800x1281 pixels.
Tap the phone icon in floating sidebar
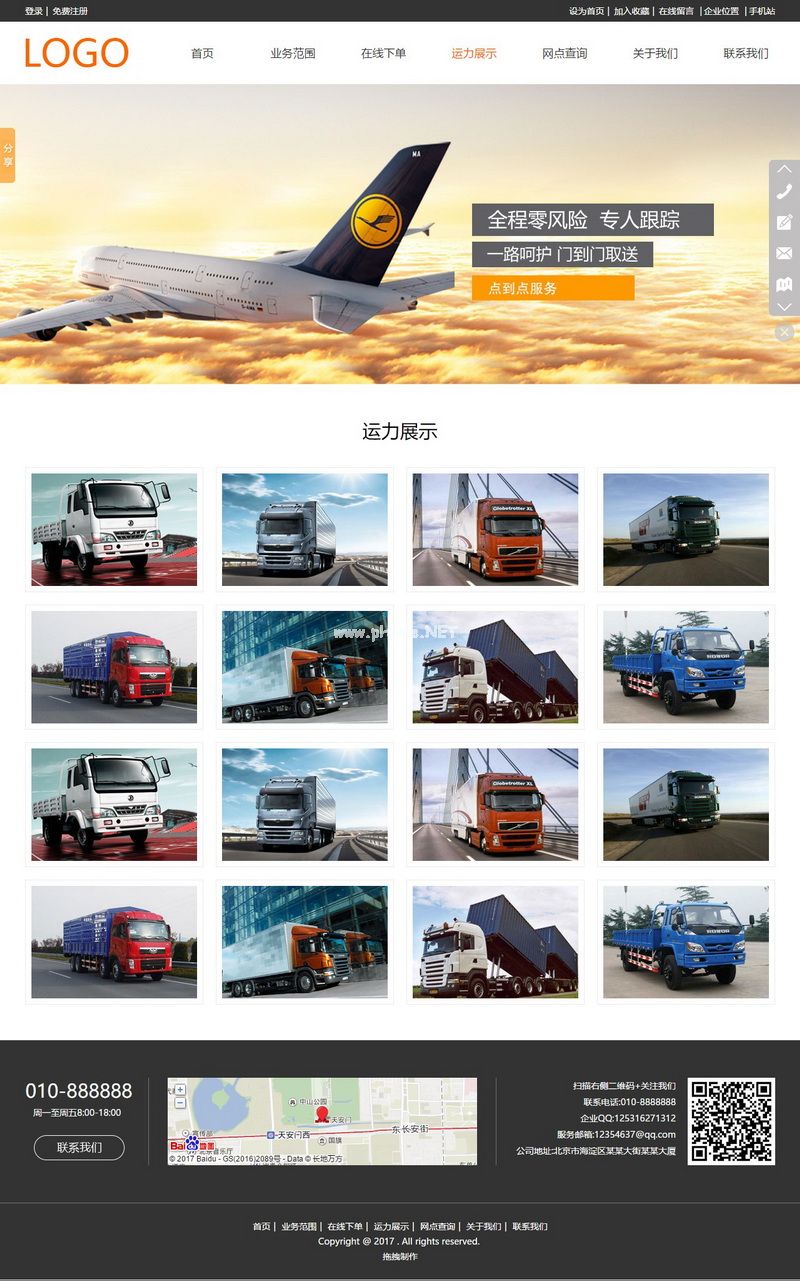click(784, 191)
